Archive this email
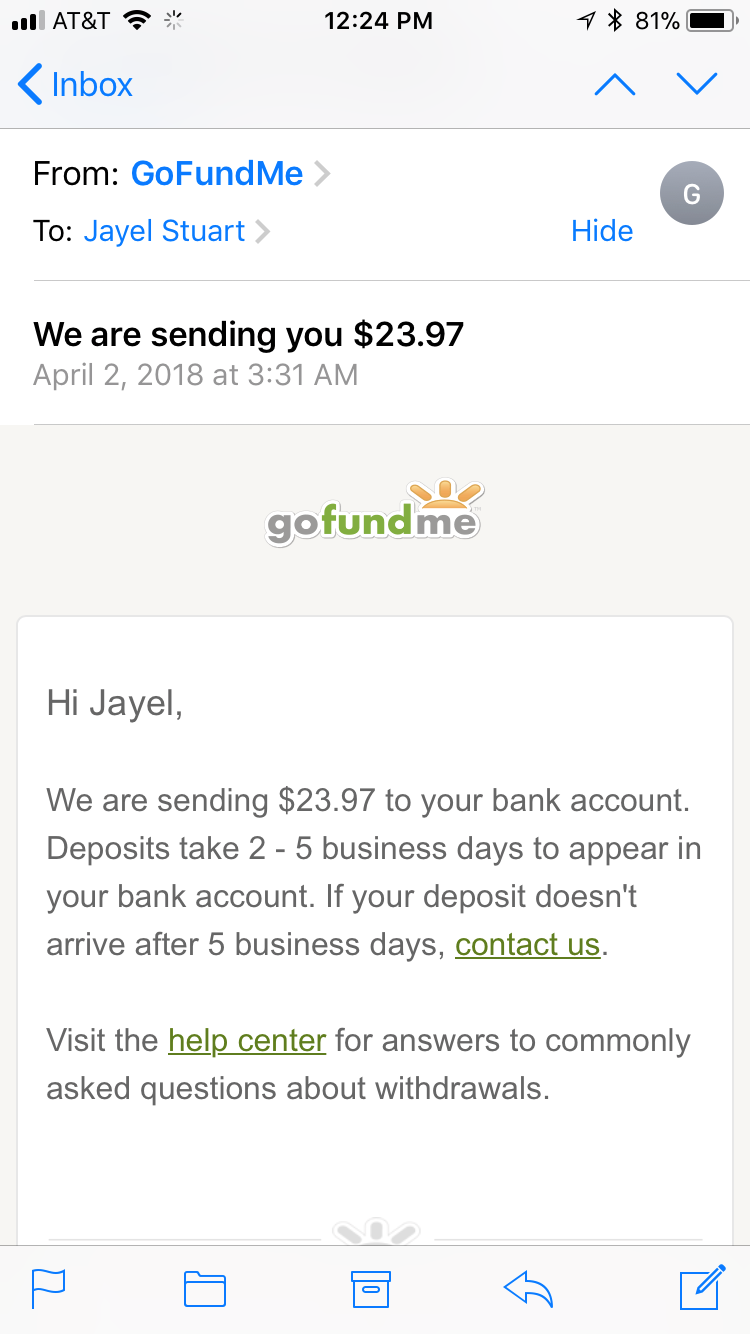 [370, 1289]
